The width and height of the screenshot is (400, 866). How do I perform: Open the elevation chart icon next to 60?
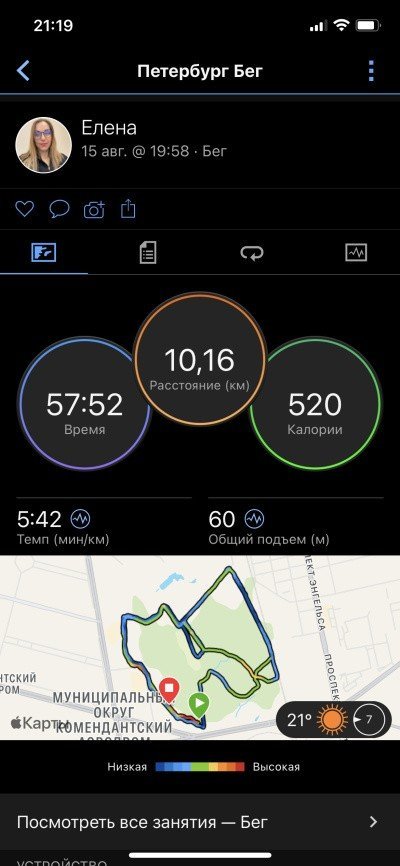(x=254, y=519)
